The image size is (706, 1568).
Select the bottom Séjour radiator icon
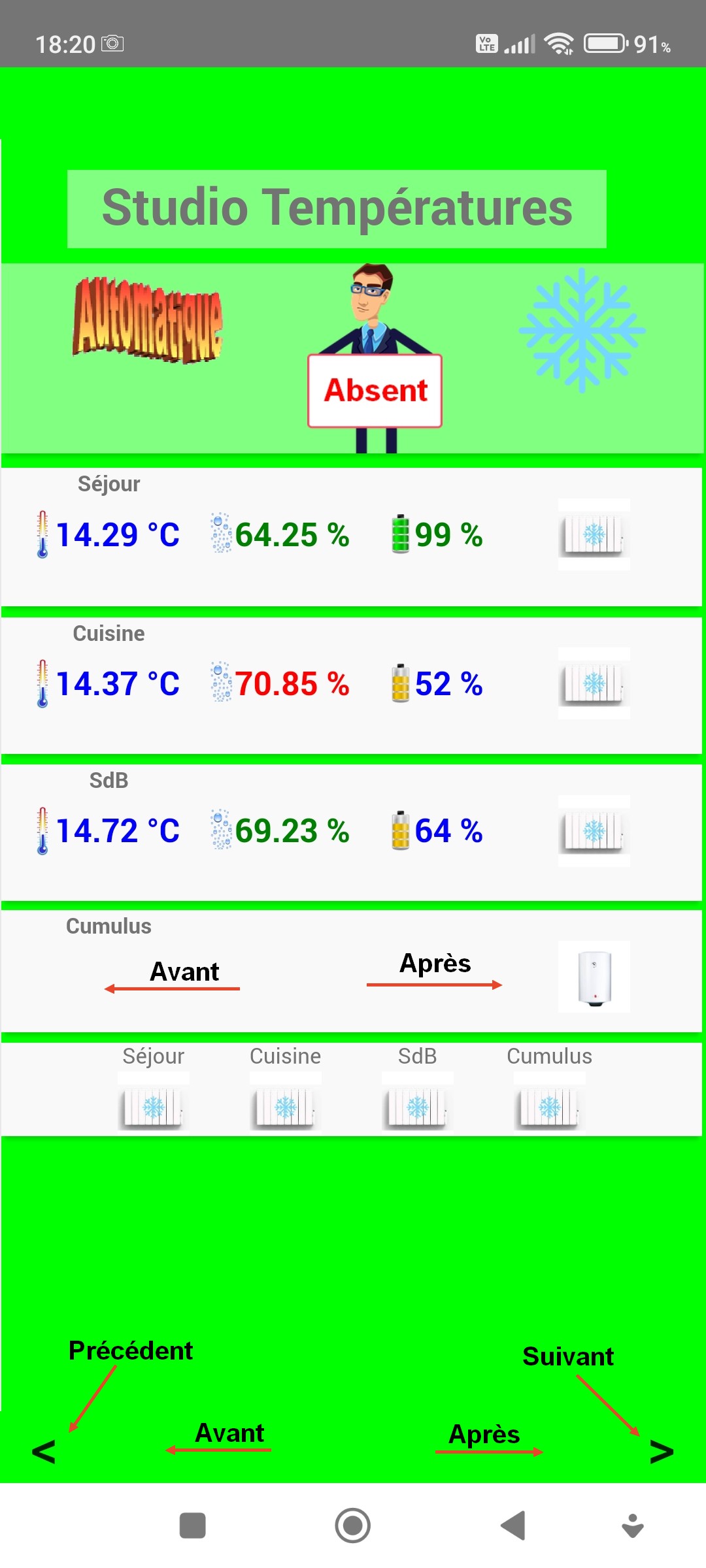point(154,1107)
